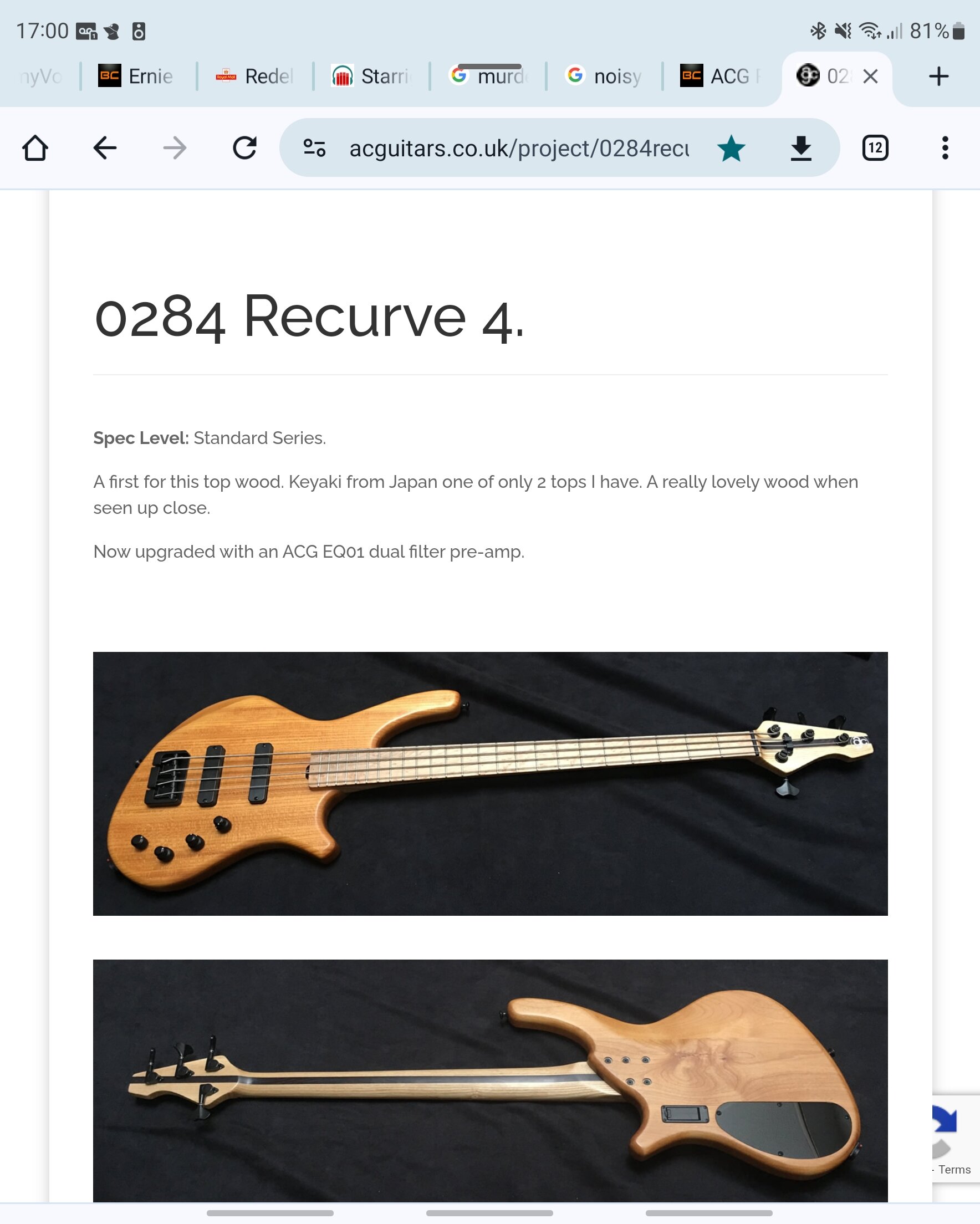This screenshot has height=1224, width=980.
Task: Open the front view bass photo
Action: pos(490,783)
